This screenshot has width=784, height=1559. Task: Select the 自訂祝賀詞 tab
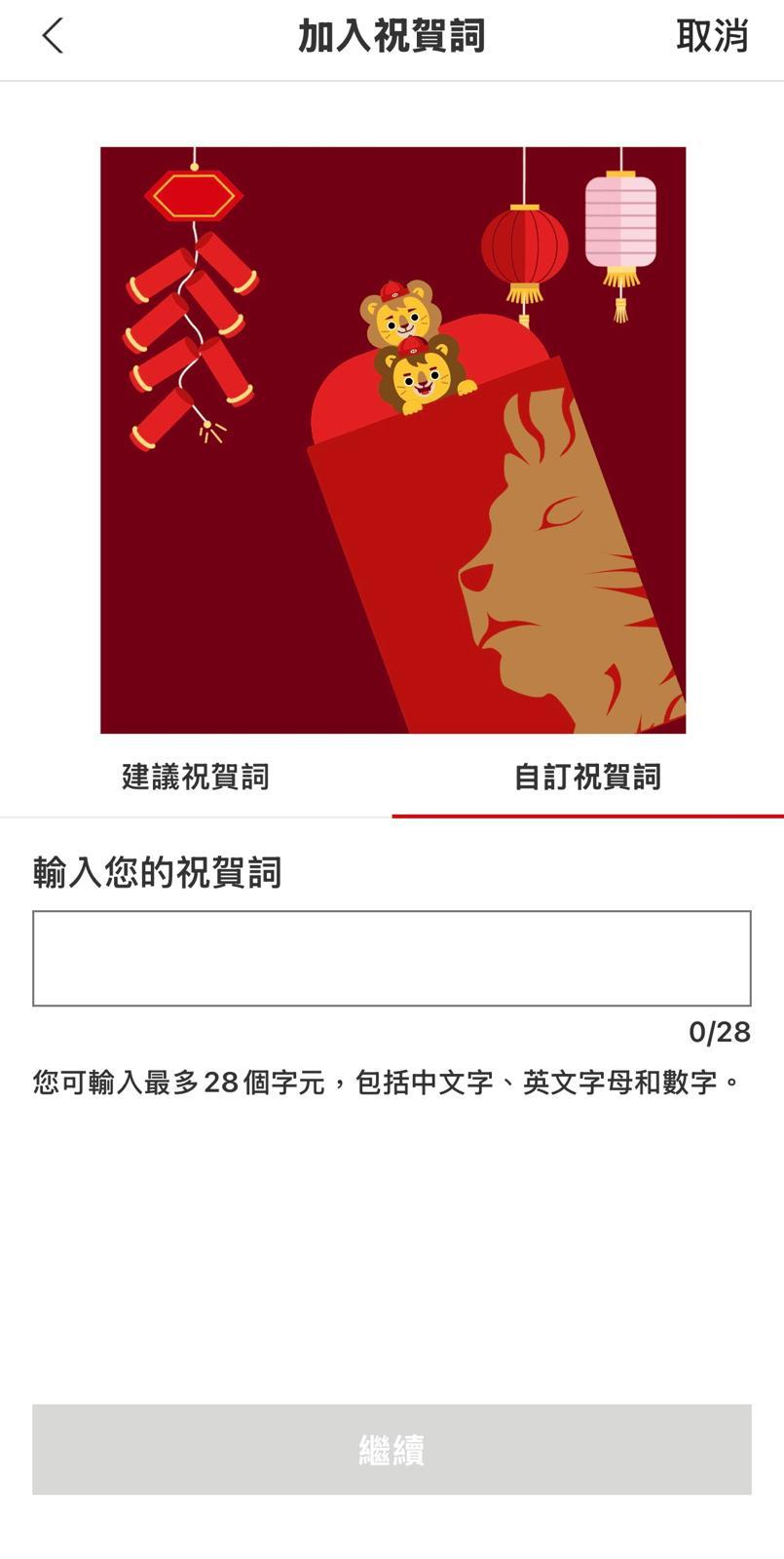pyautogui.click(x=587, y=777)
